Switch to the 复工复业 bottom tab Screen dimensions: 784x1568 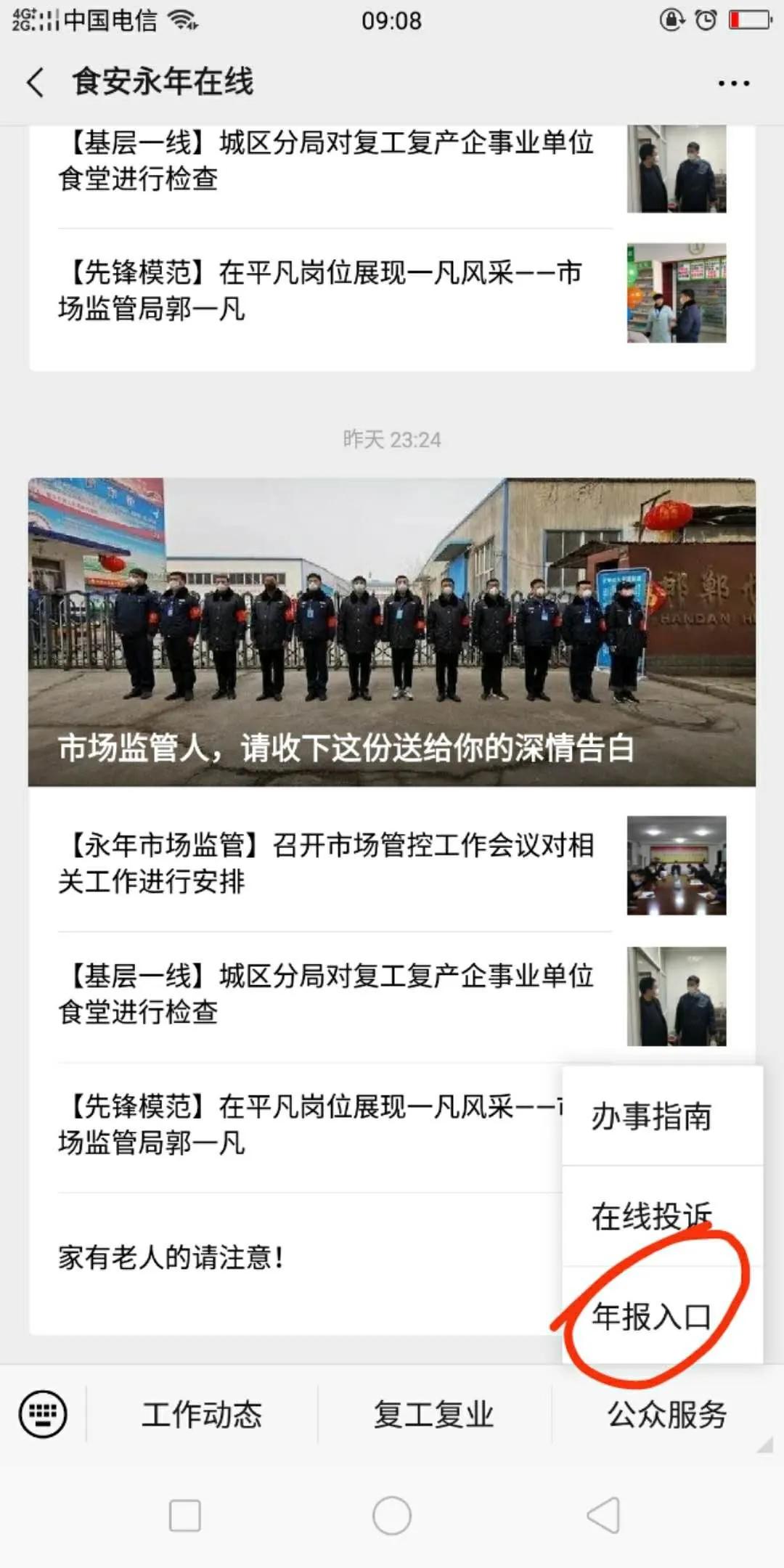432,1415
